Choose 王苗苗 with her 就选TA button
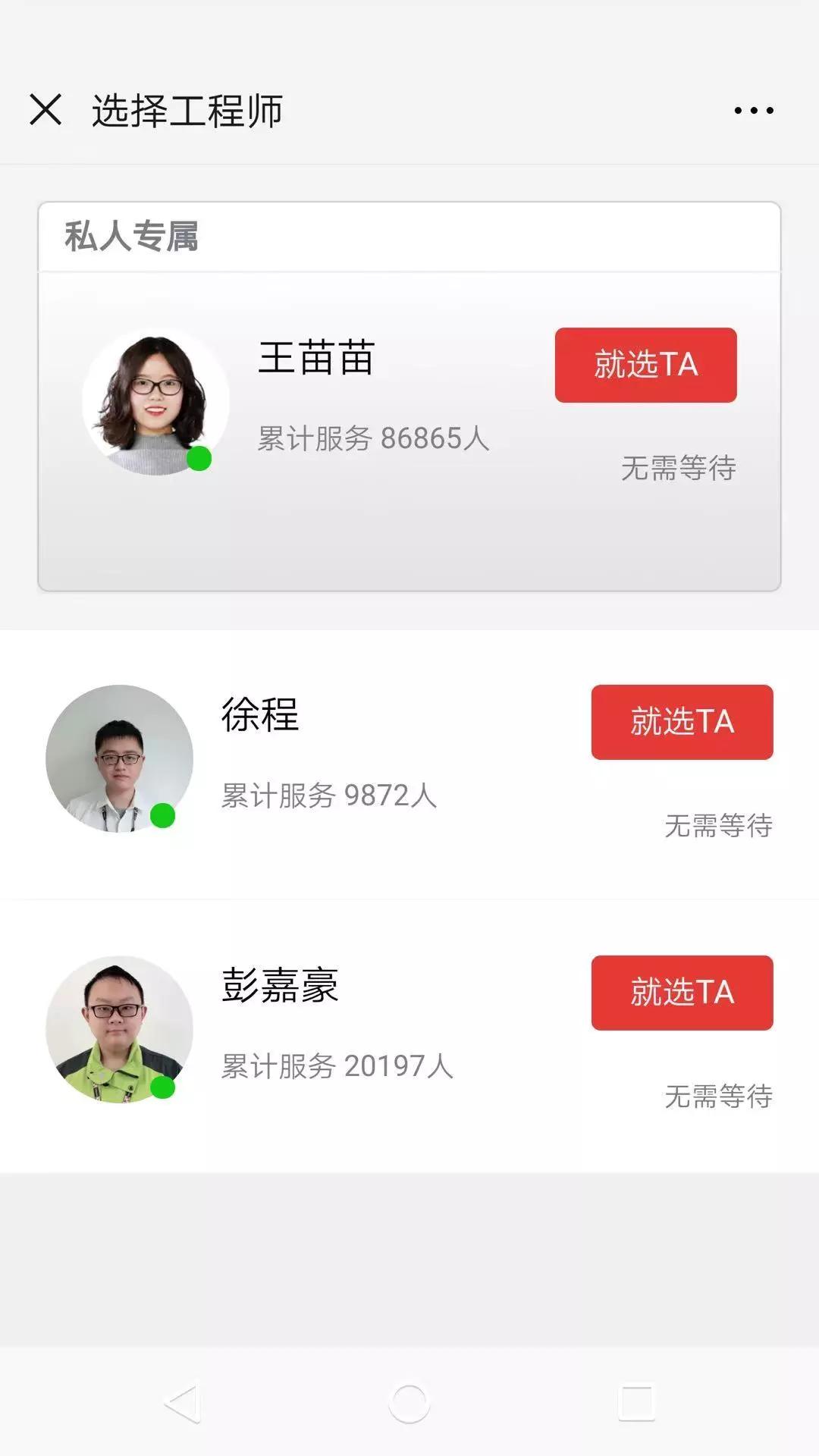The width and height of the screenshot is (819, 1456). coord(645,364)
